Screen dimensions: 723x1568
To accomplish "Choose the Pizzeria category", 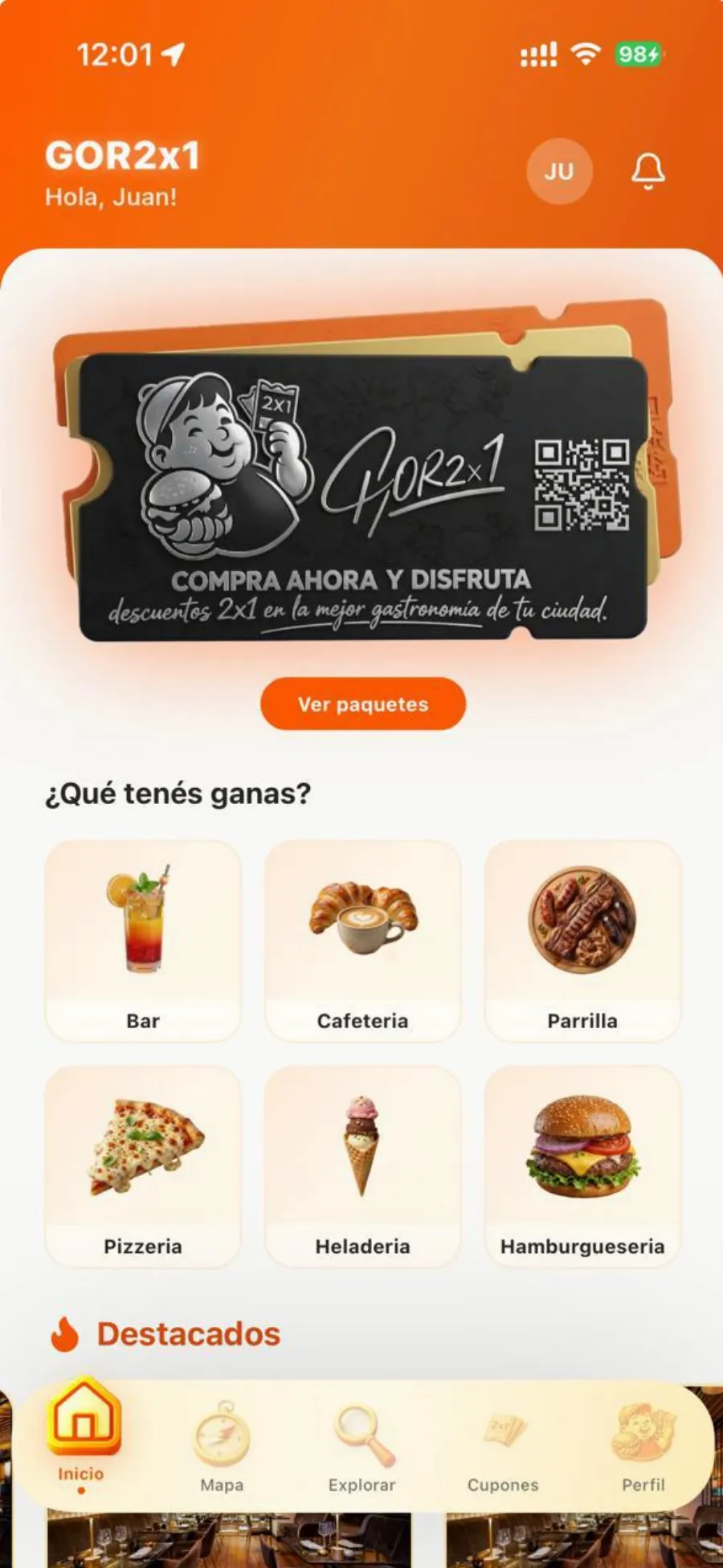I will (143, 1166).
